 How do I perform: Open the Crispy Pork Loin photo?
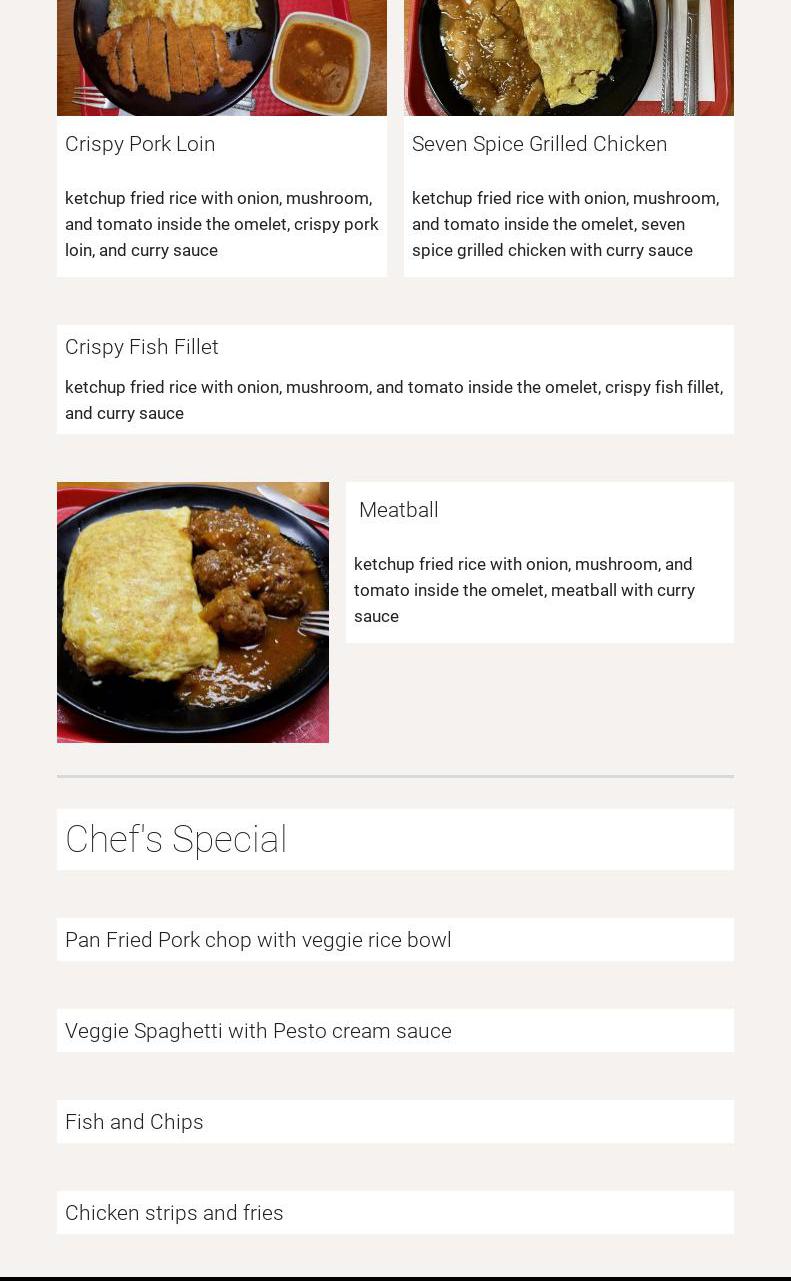(x=221, y=57)
